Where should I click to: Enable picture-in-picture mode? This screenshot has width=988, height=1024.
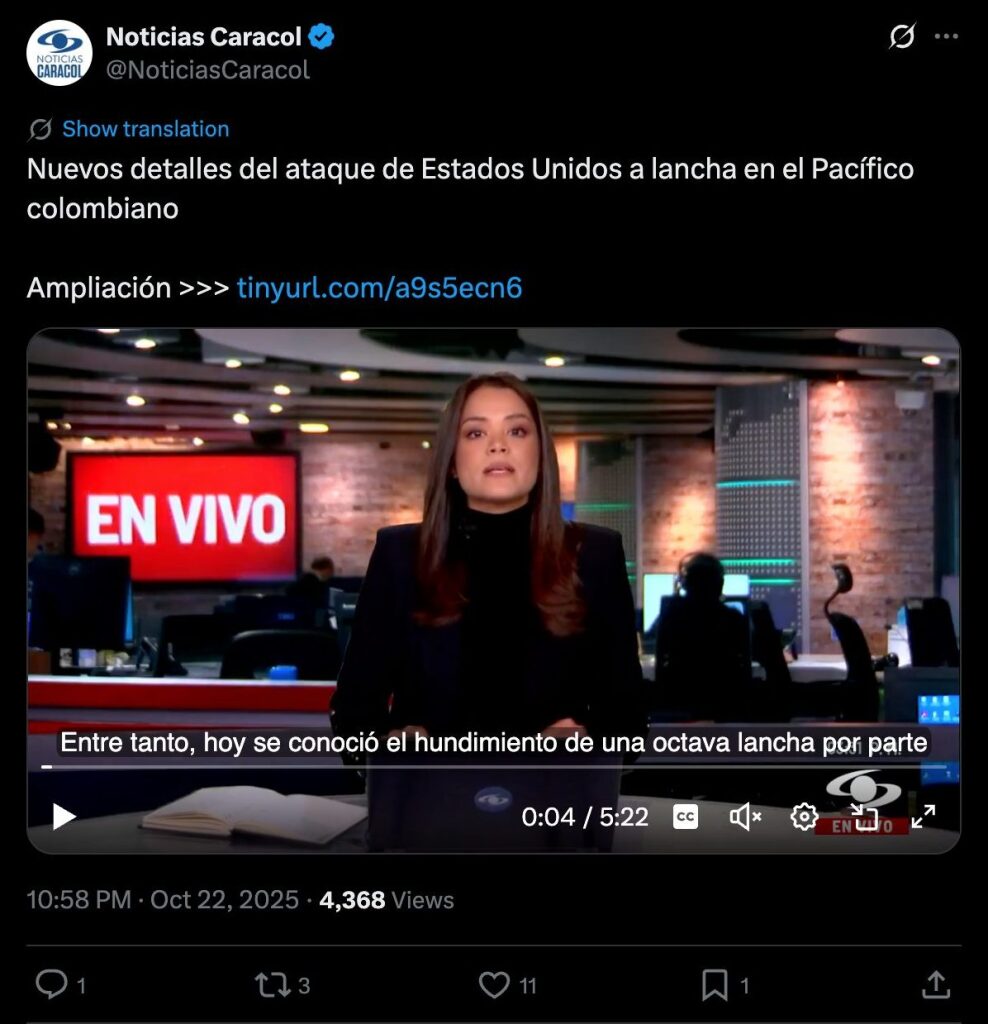[x=864, y=817]
